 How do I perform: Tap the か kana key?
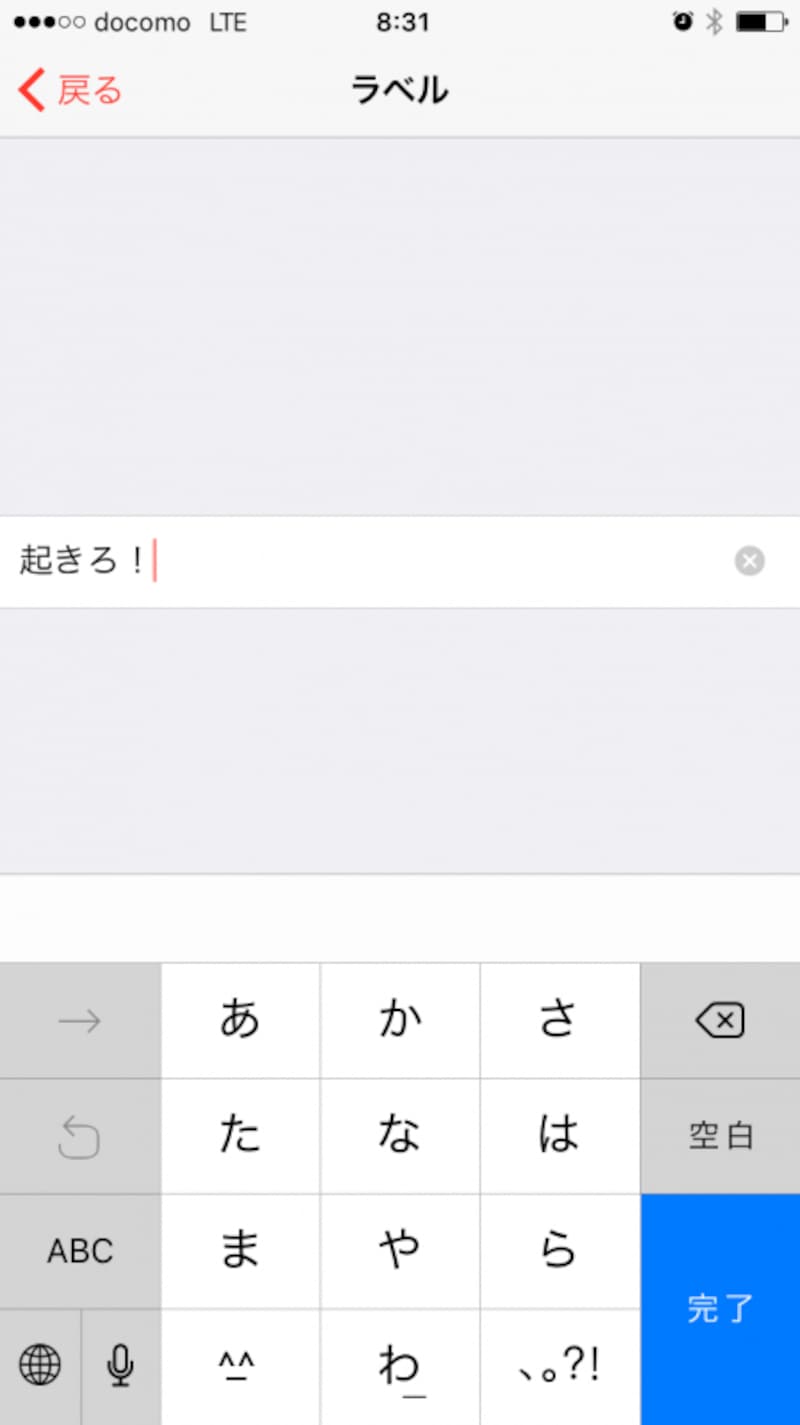pyautogui.click(x=400, y=1021)
